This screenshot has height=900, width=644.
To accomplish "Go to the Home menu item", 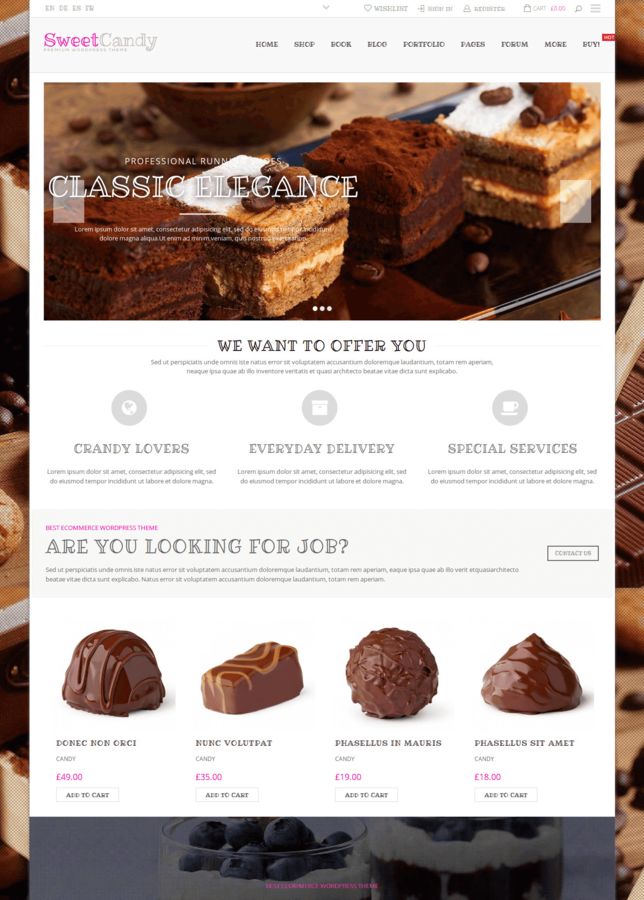I will 267,44.
